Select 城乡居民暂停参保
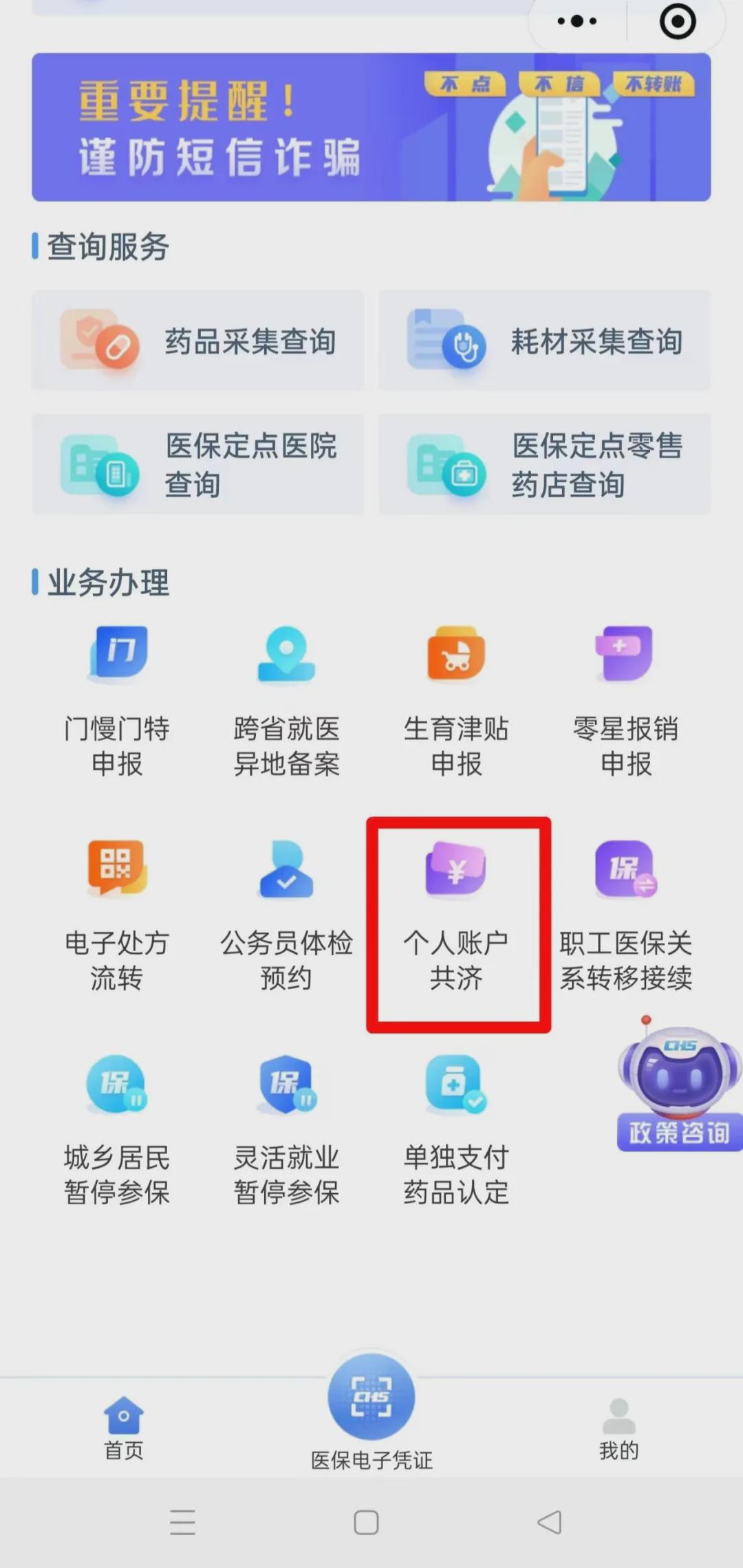The width and height of the screenshot is (743, 1568). pos(117,1129)
